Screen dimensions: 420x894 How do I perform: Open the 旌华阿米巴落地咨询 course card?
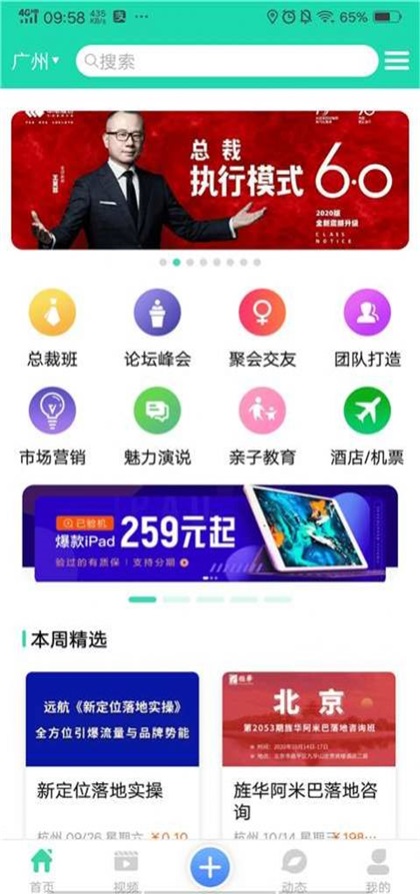(x=308, y=755)
